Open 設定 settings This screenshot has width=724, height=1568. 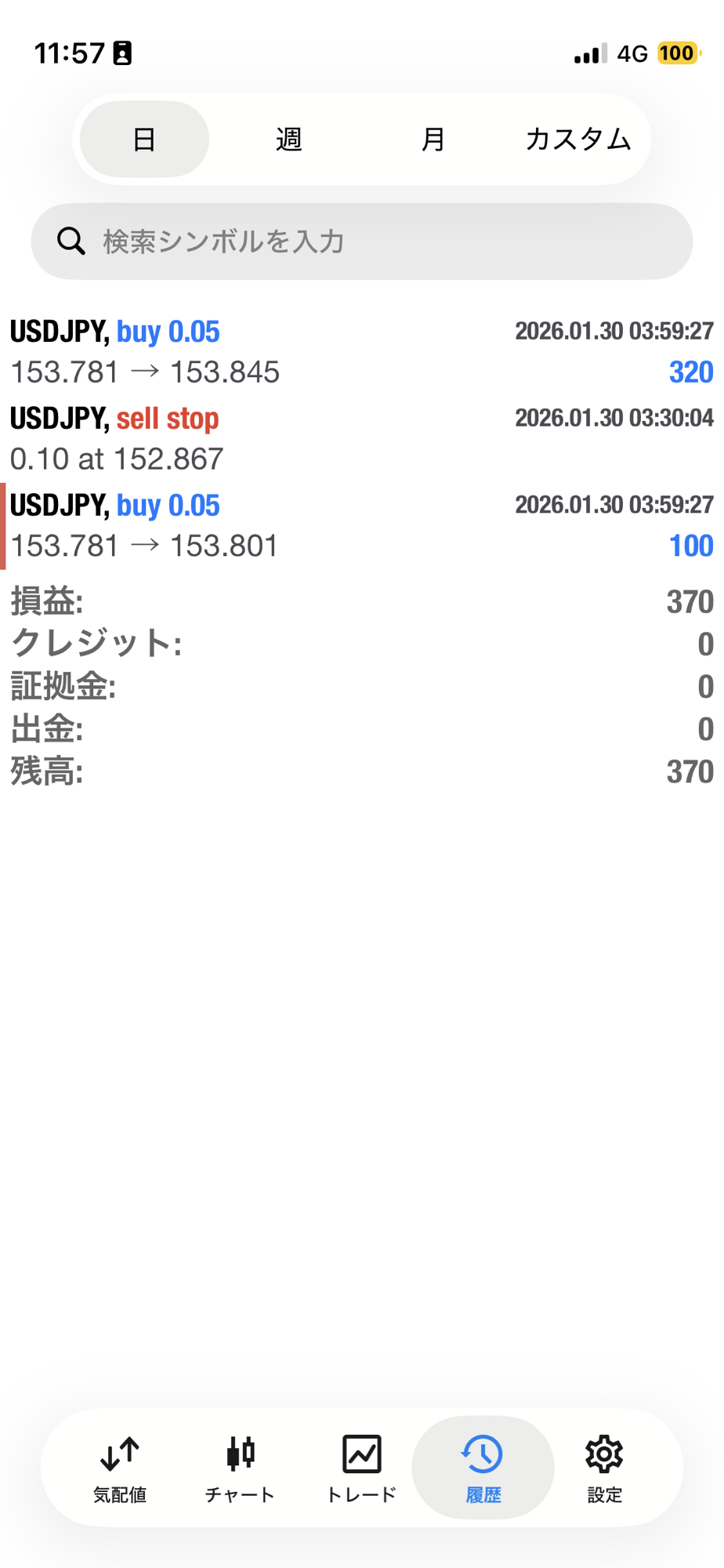pyautogui.click(x=604, y=1468)
